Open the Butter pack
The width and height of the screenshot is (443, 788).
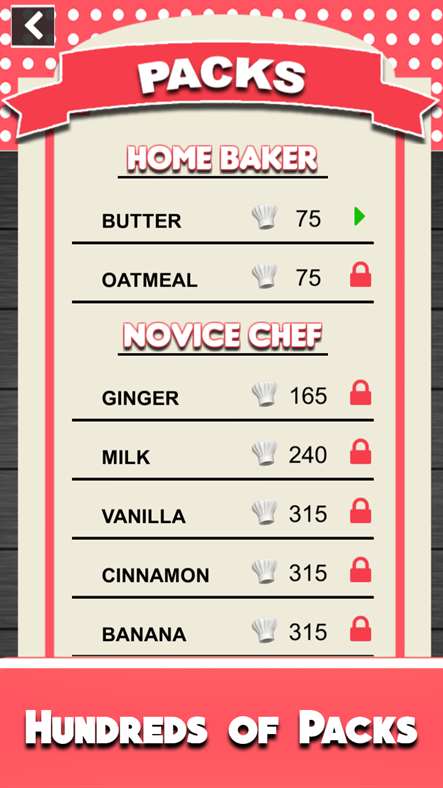pos(223,219)
